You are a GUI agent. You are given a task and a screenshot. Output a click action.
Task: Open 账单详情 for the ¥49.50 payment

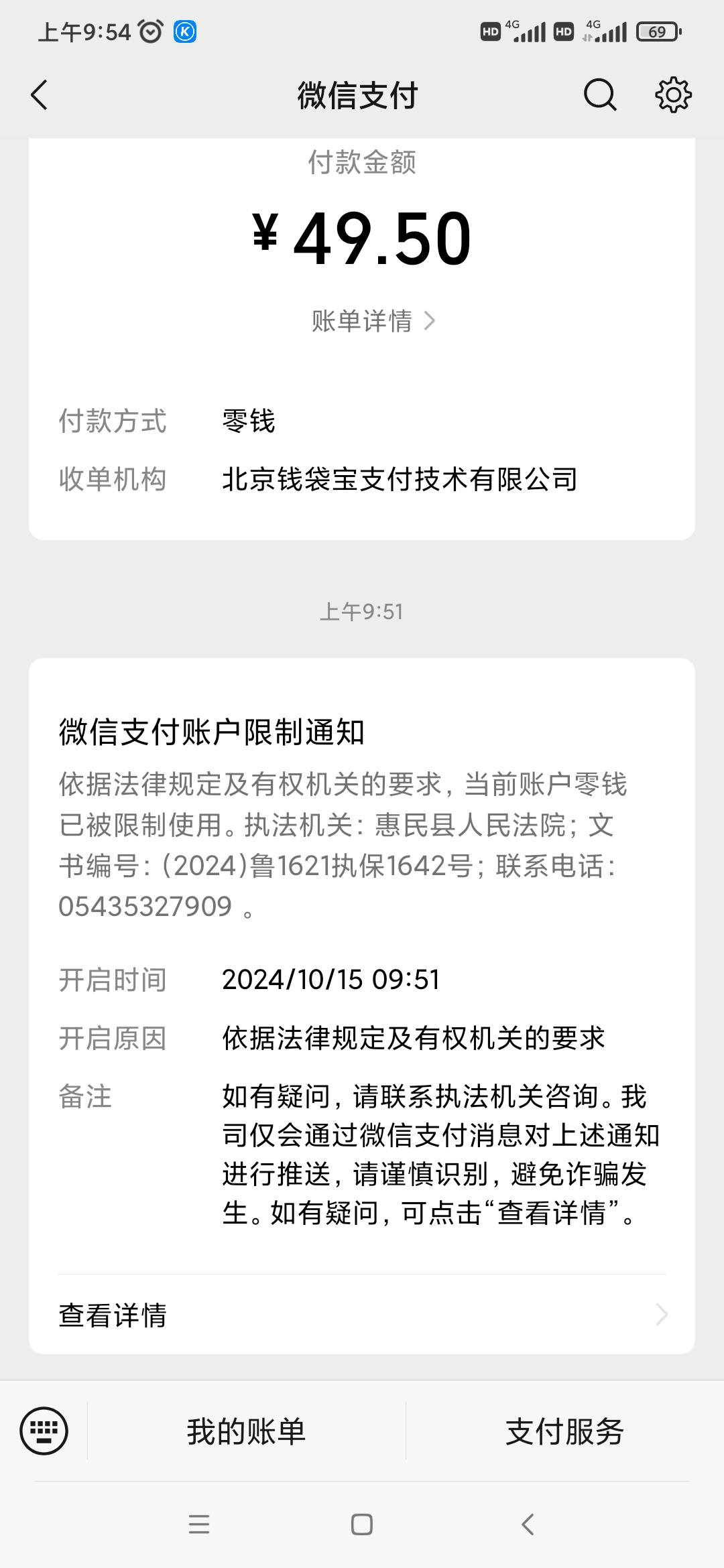[x=373, y=321]
